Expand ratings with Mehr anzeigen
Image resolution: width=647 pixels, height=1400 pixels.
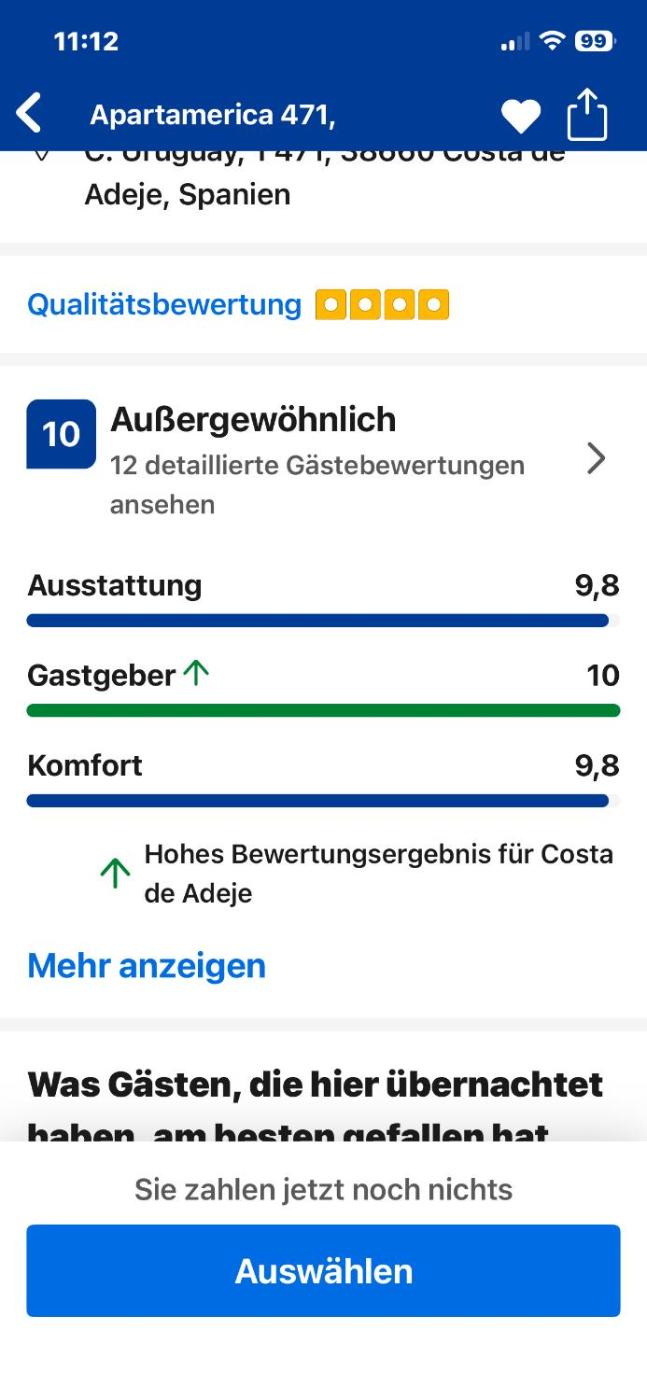(146, 966)
